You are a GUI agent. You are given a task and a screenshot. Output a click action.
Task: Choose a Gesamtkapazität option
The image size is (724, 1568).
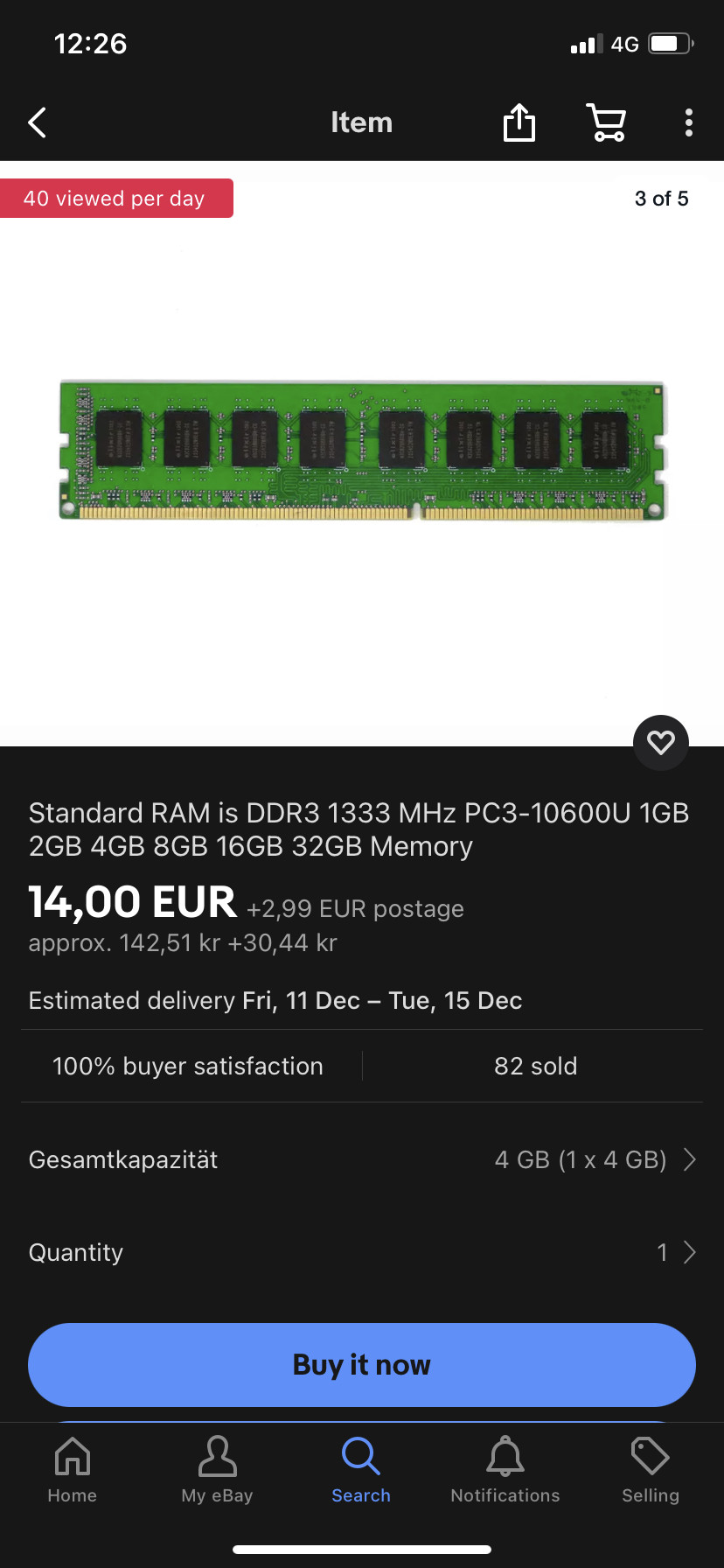(x=362, y=1159)
